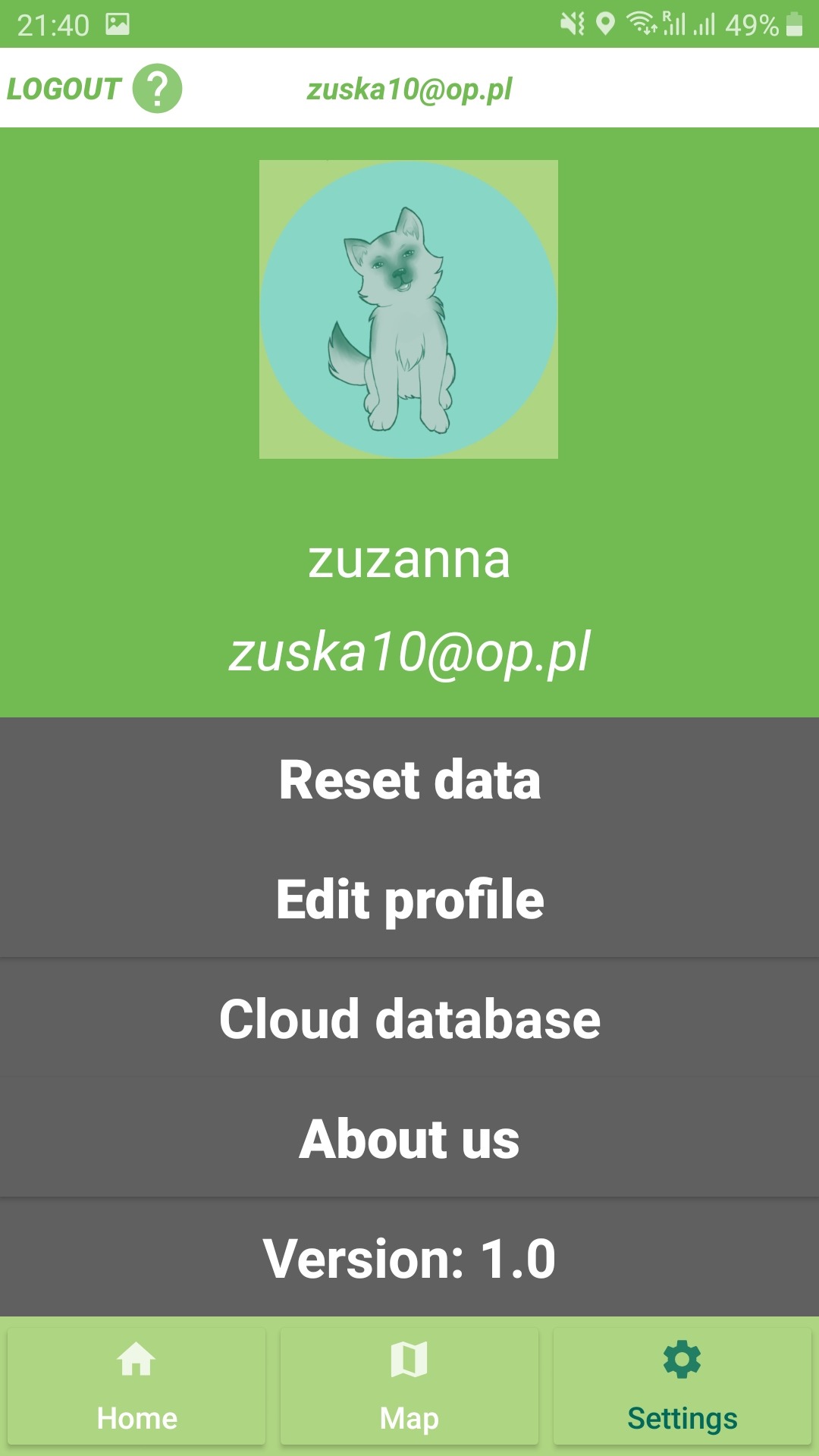Viewport: 819px width, 1456px height.
Task: Open Edit profile
Action: [x=409, y=899]
